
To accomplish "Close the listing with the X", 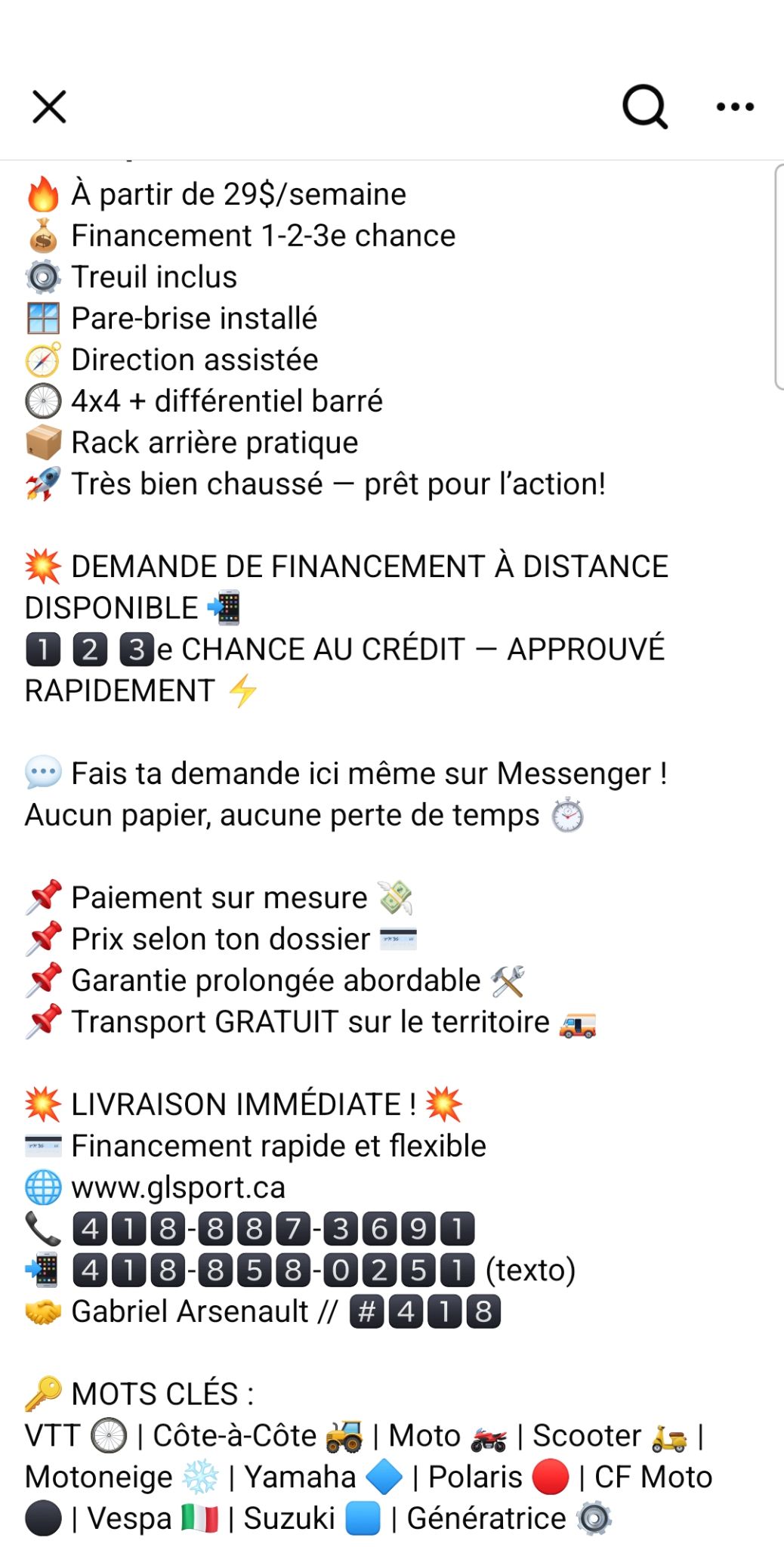I will pos(49,107).
